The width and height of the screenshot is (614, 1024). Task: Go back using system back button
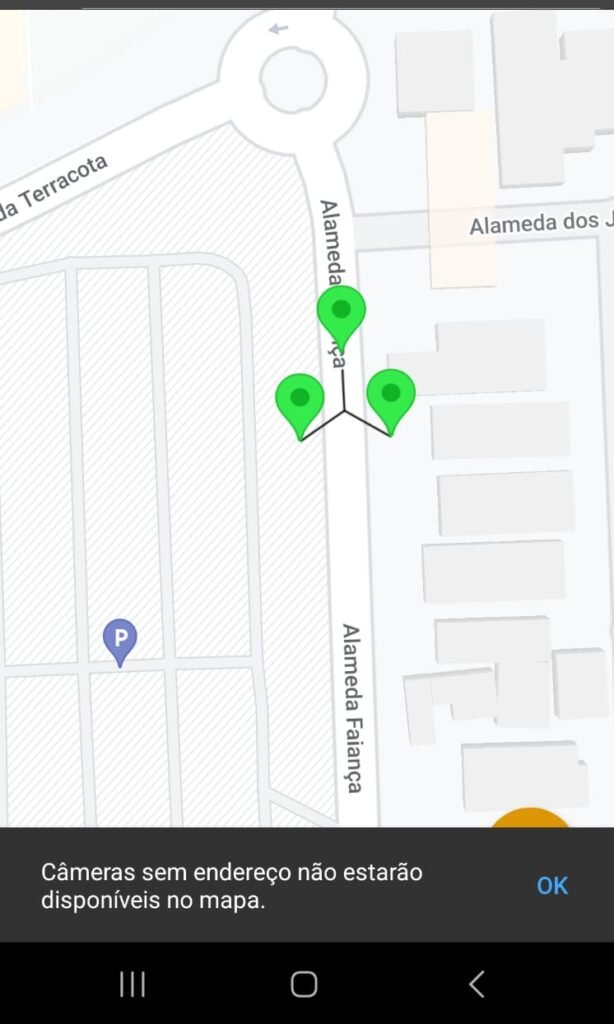click(477, 984)
